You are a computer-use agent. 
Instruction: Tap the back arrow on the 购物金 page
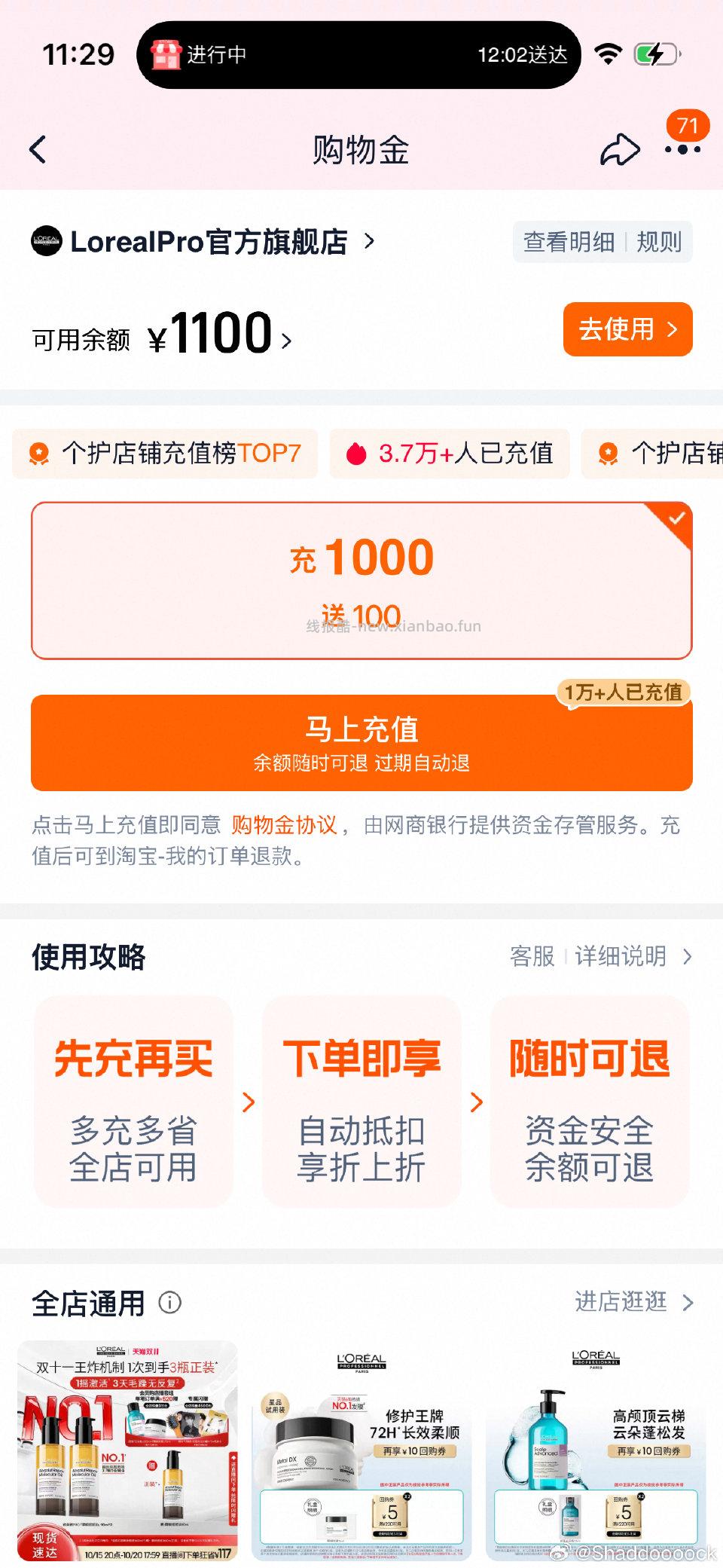click(39, 149)
